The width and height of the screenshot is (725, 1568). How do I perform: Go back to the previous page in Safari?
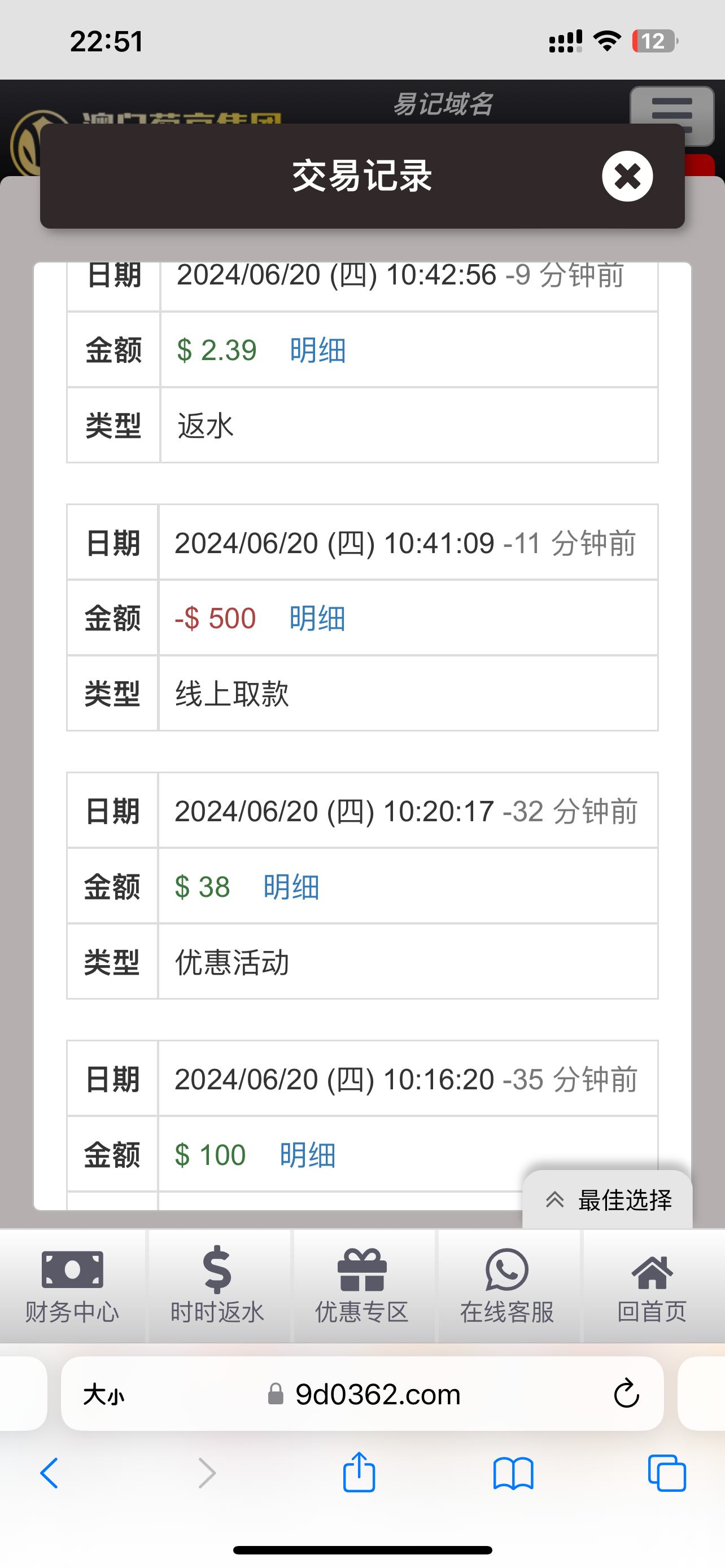tap(49, 1474)
